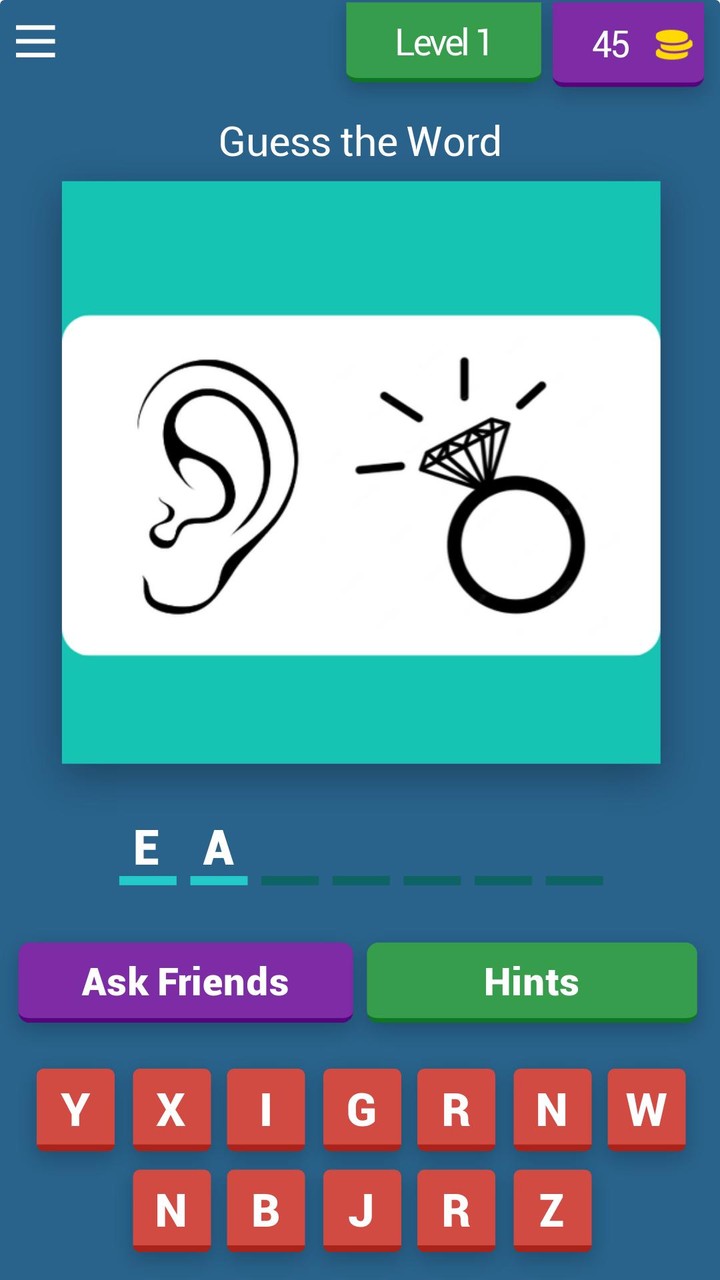This screenshot has width=720, height=1280.
Task: Tap the letter Y key
Action: 75,1109
